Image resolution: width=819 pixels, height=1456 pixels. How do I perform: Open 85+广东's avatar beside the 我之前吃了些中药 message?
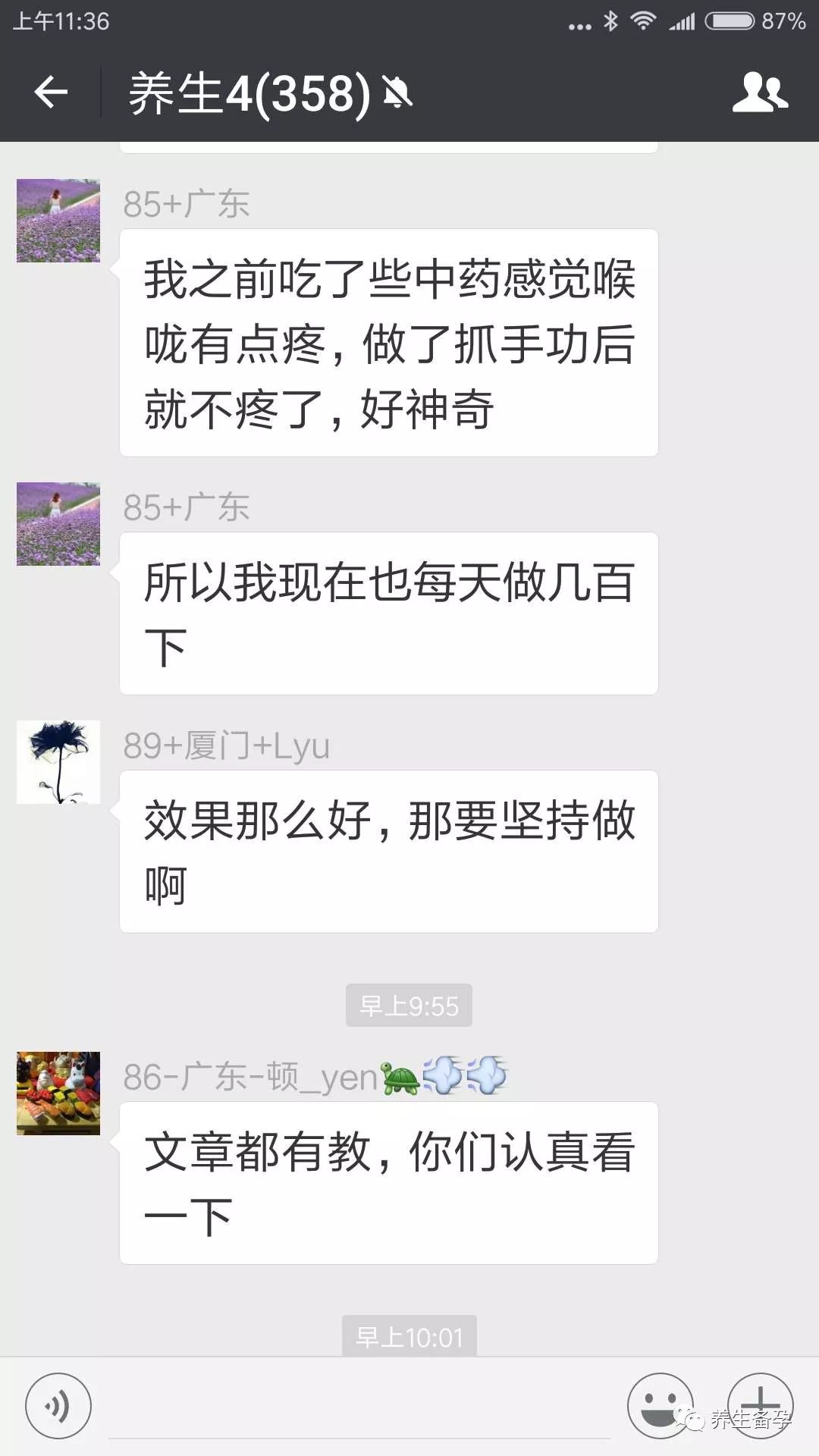(58, 221)
